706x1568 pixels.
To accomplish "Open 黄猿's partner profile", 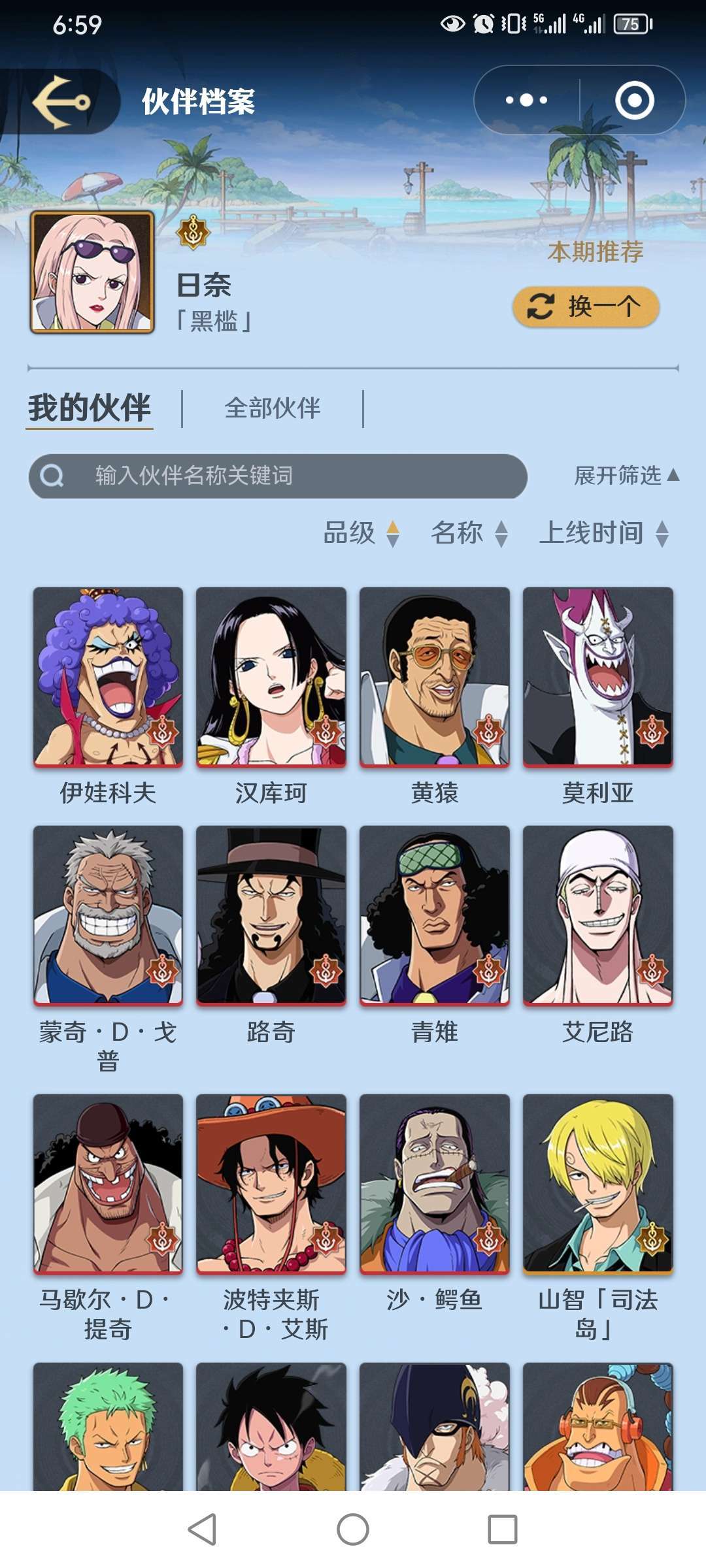I will [435, 677].
